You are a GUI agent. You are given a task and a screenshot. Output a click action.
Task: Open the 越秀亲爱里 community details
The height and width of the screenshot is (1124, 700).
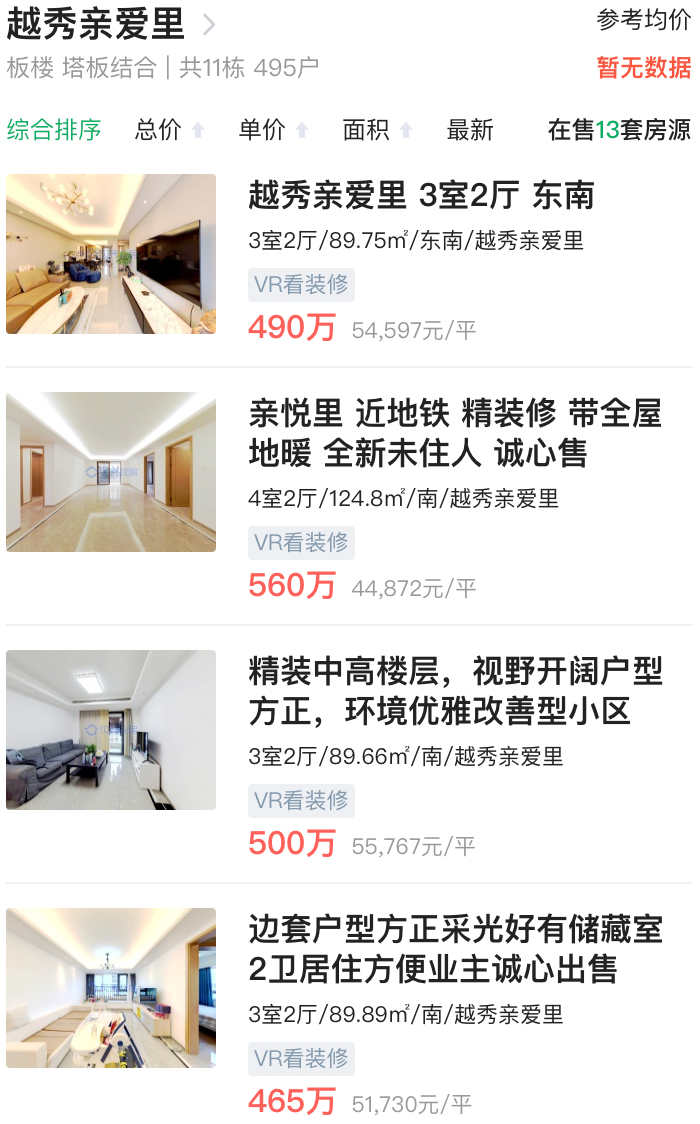pyautogui.click(x=110, y=26)
